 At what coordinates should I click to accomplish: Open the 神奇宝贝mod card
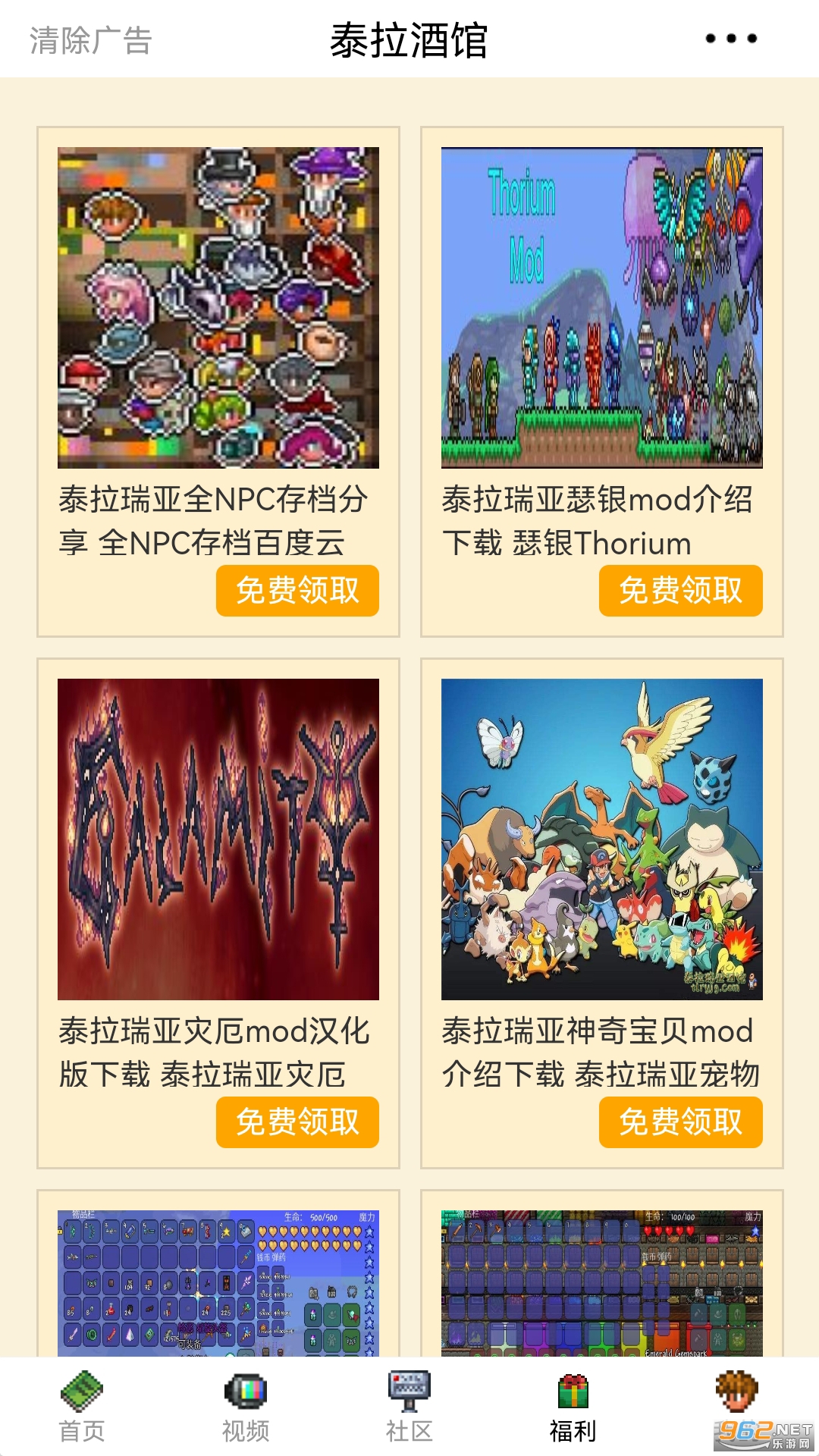coord(602,913)
